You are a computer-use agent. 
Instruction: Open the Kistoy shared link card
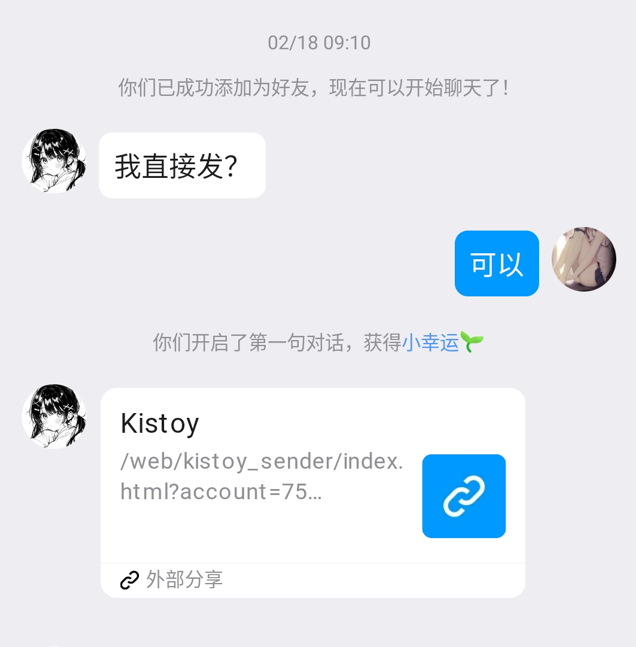[312, 477]
